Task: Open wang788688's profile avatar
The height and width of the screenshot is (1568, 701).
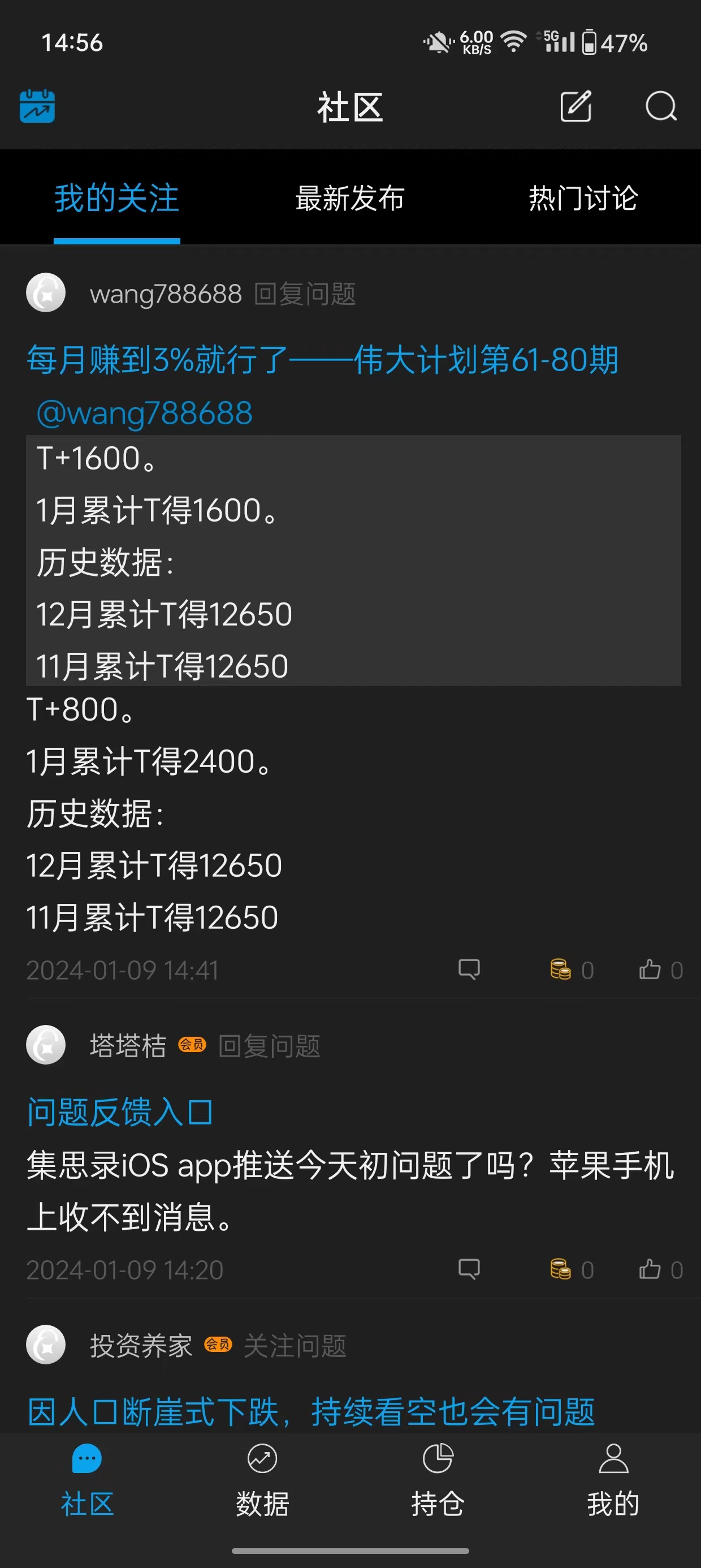Action: point(46,293)
